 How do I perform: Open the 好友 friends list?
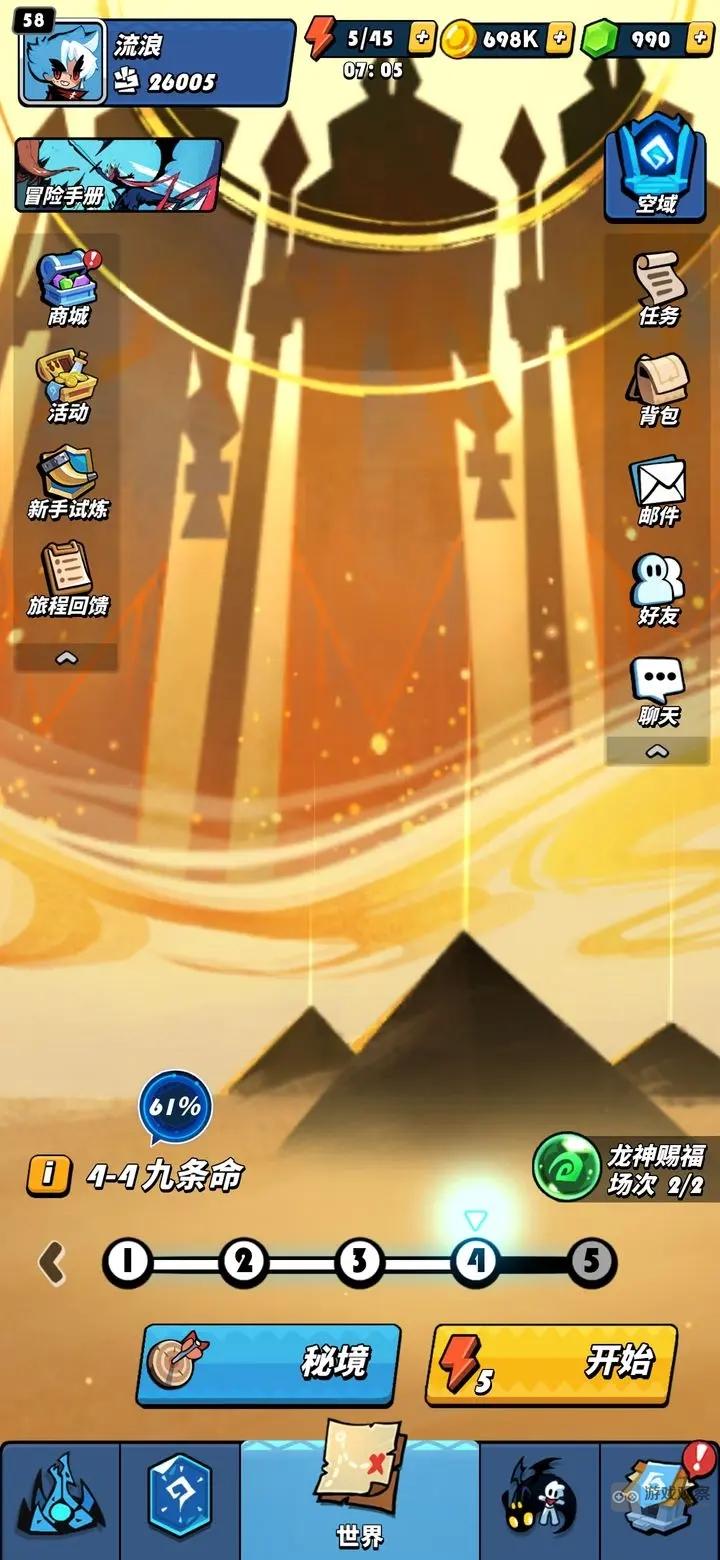(658, 588)
